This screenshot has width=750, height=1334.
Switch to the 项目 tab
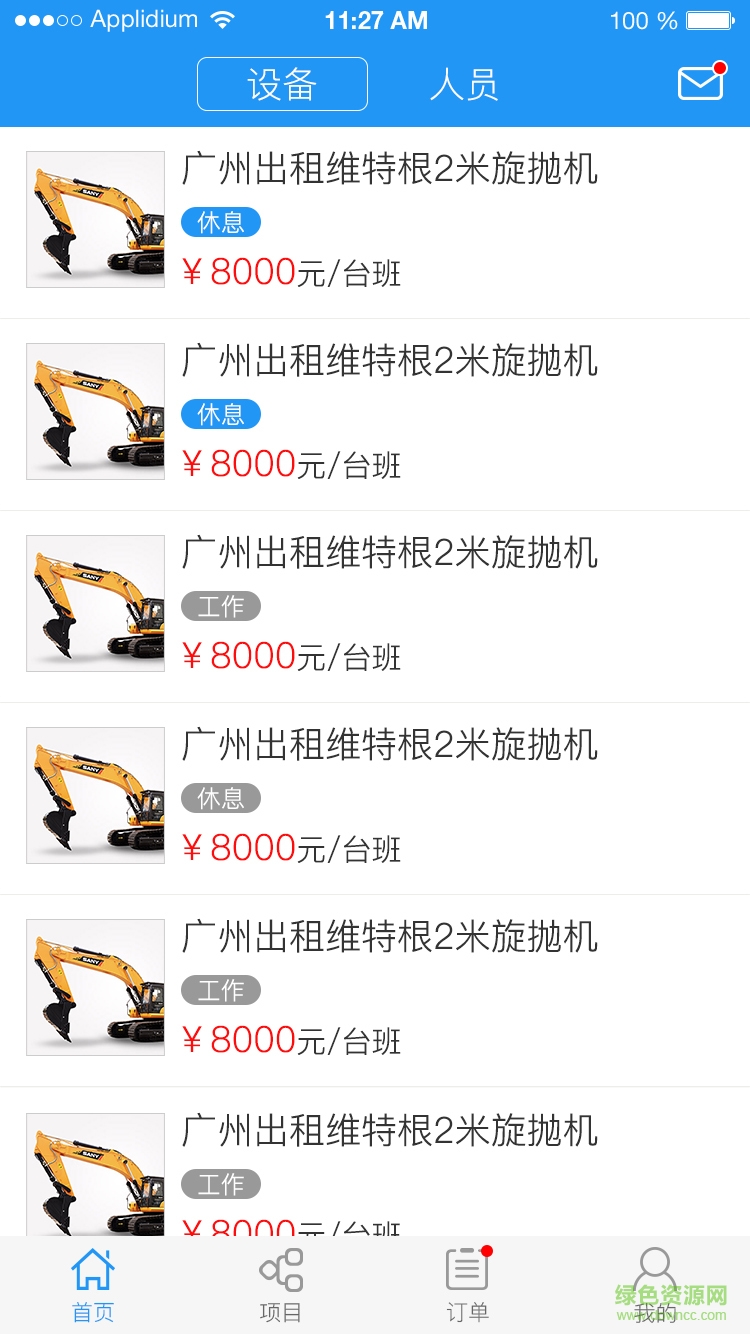tap(281, 1285)
